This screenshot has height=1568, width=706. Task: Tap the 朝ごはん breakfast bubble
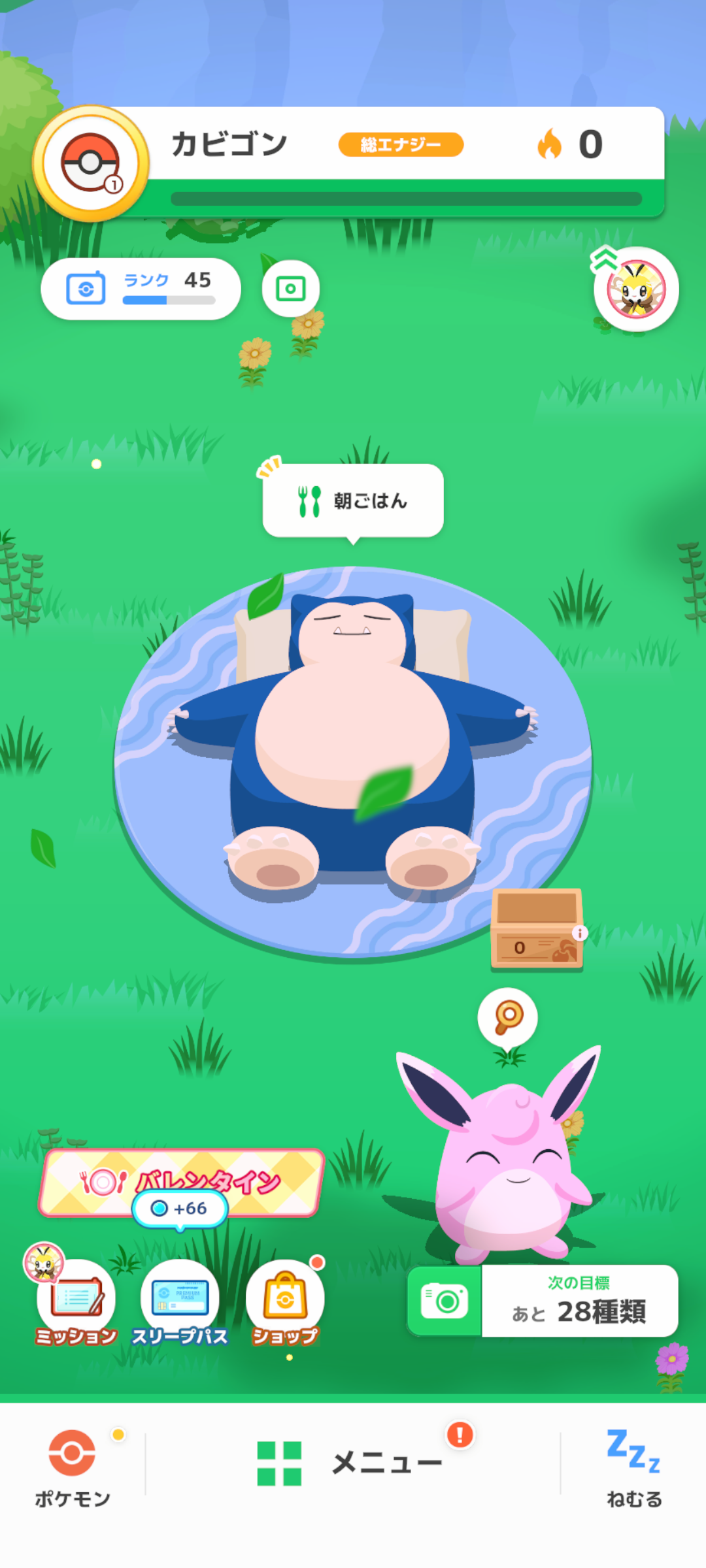[x=353, y=500]
